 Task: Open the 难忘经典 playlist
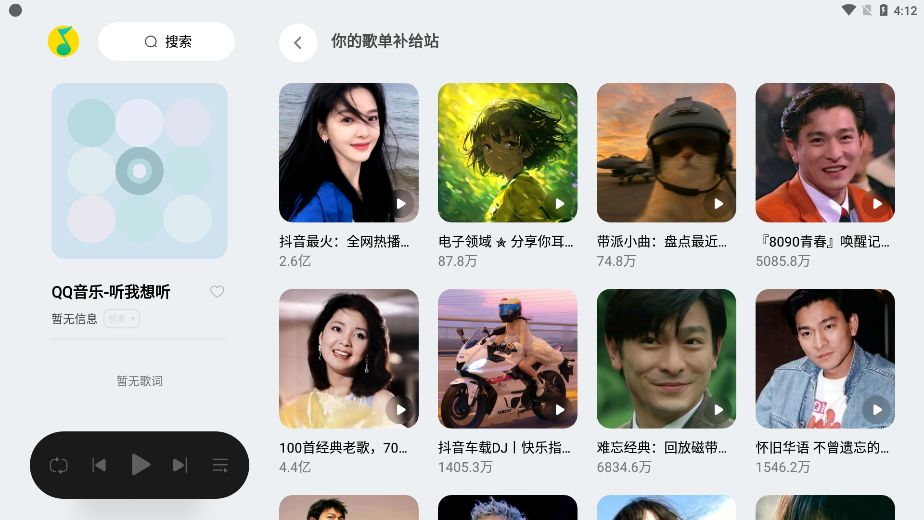coord(666,359)
